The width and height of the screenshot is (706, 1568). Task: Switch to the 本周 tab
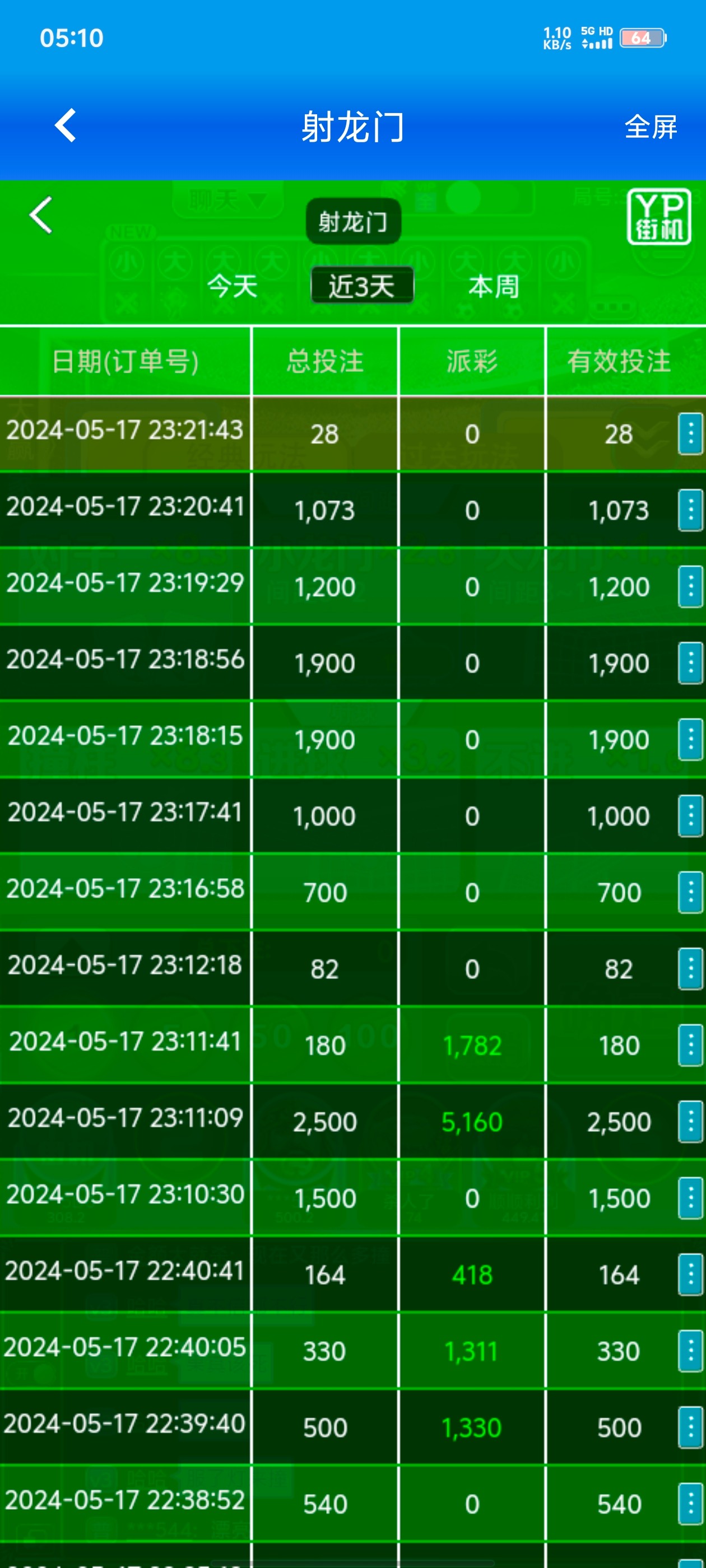pos(494,286)
